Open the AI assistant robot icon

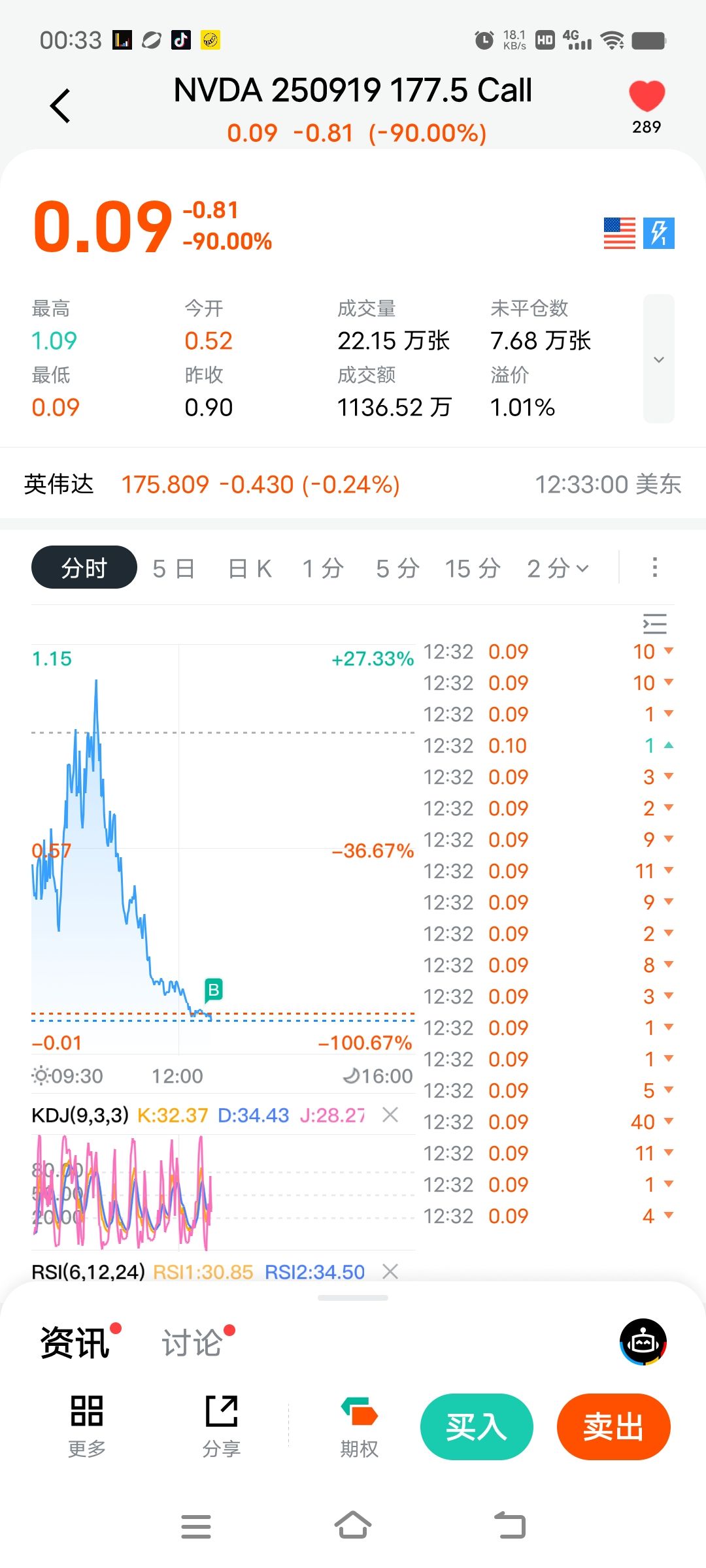643,1342
